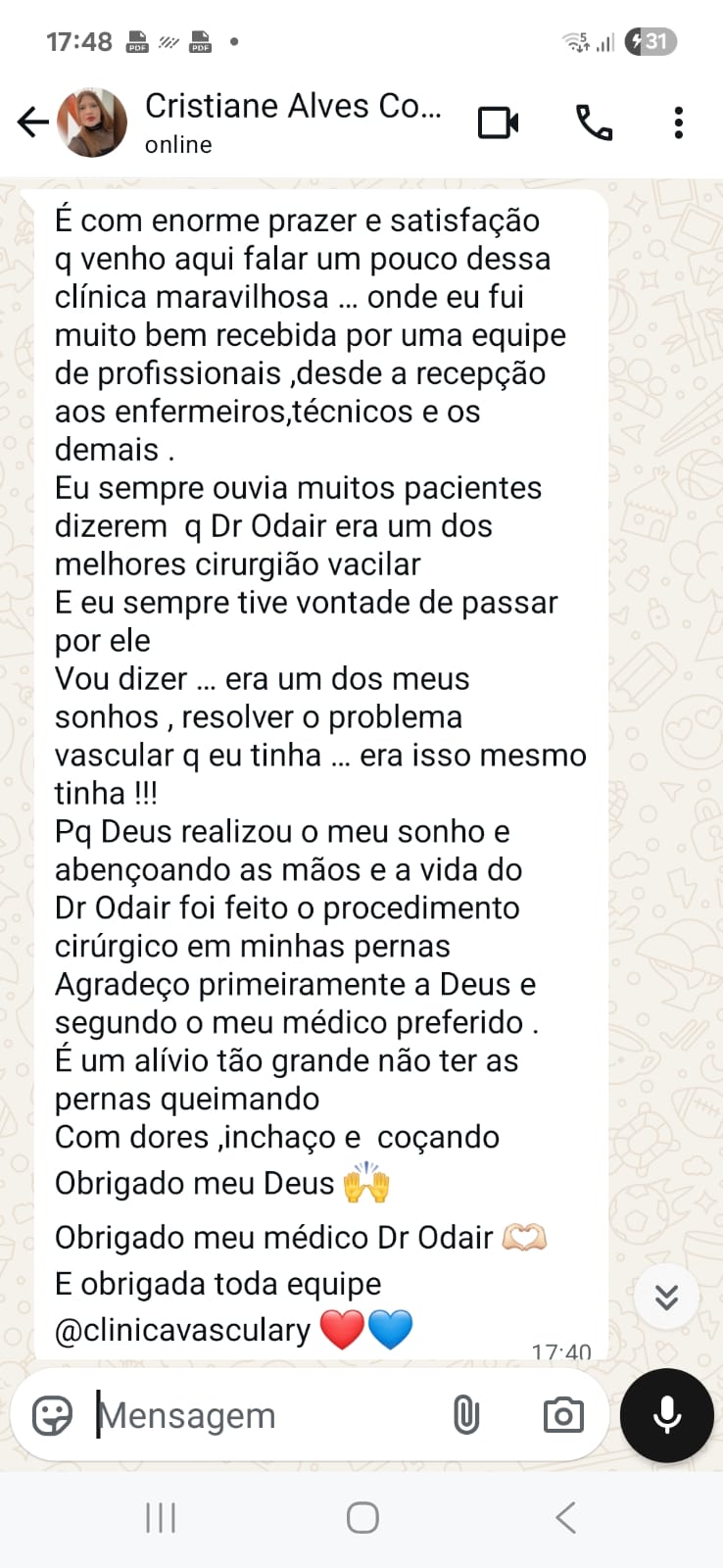The height and width of the screenshot is (1568, 723).
Task: Open the camera from the message bar
Action: 563,1415
